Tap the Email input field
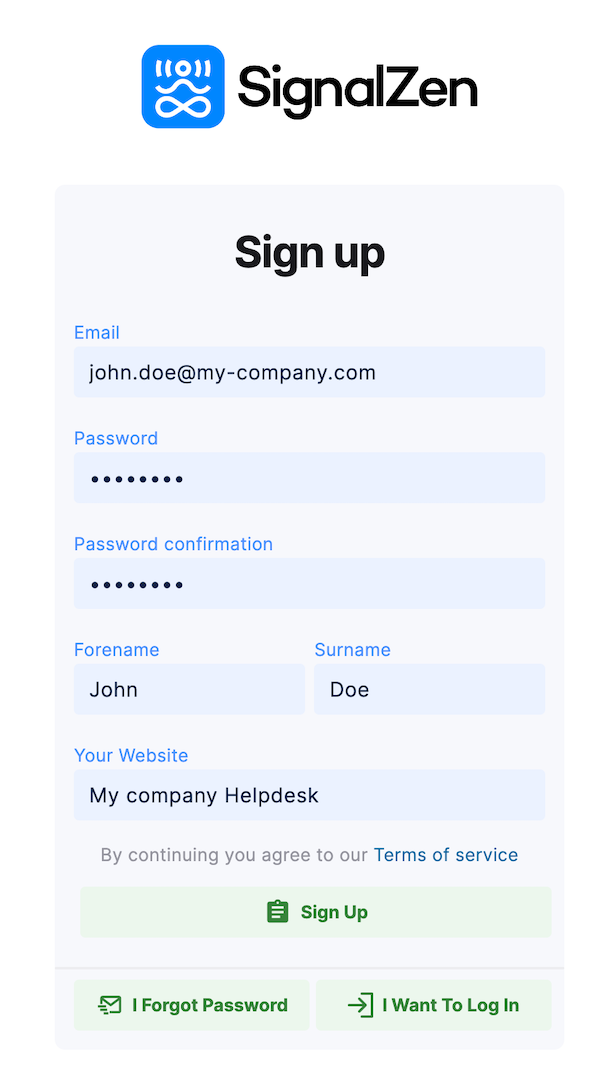 click(309, 373)
